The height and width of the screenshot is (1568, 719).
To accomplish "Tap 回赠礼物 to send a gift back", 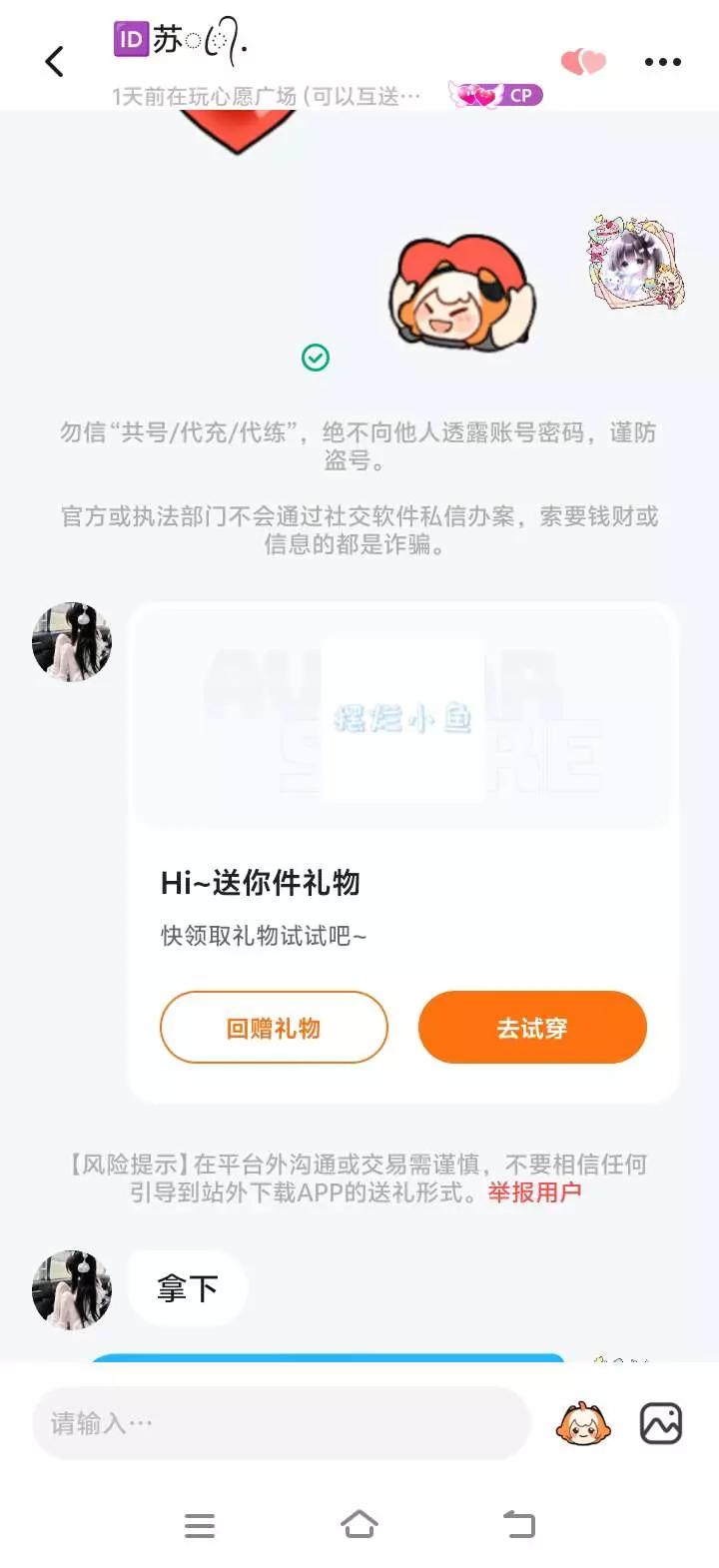I will pos(274,1028).
